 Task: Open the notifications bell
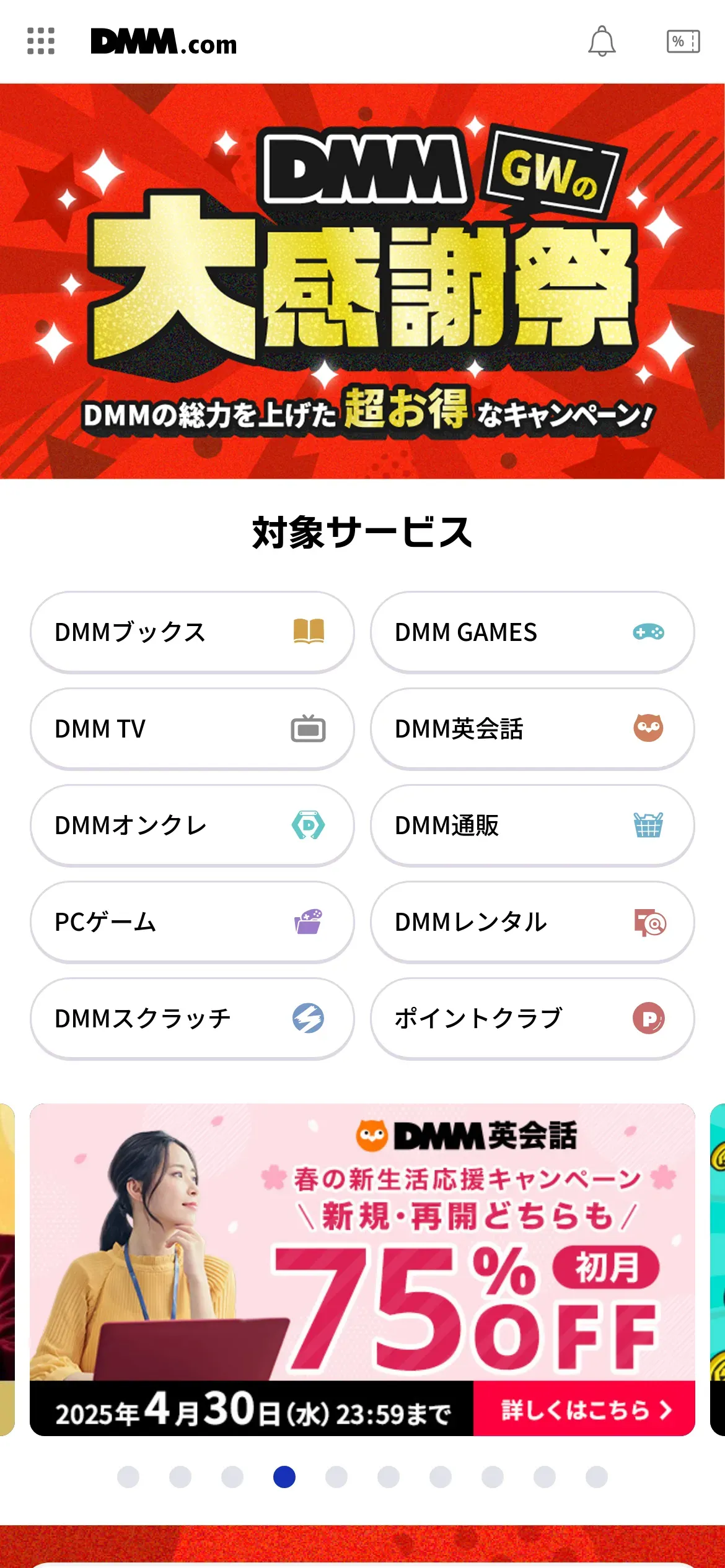click(x=602, y=41)
